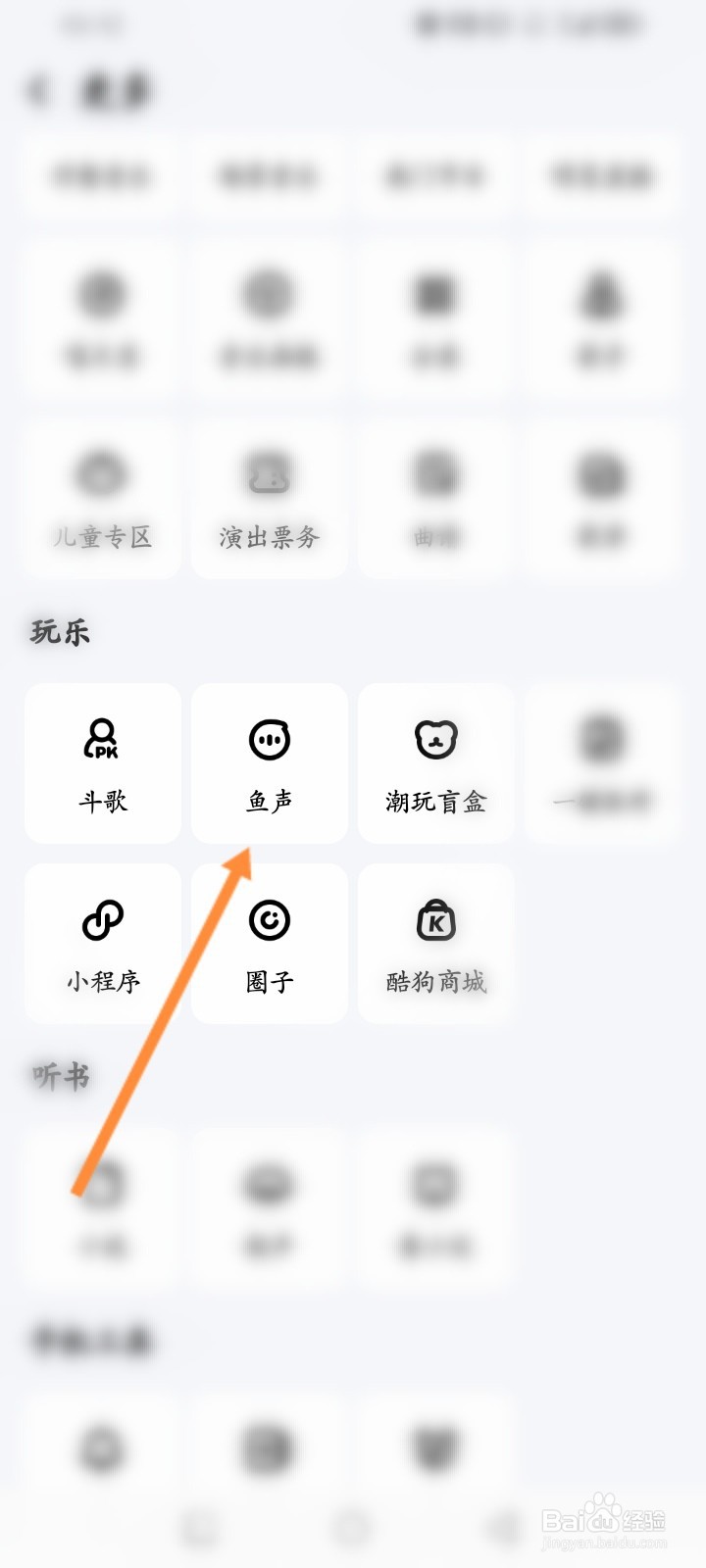
Task: Open the 圈子 circle icon
Action: pyautogui.click(x=269, y=921)
